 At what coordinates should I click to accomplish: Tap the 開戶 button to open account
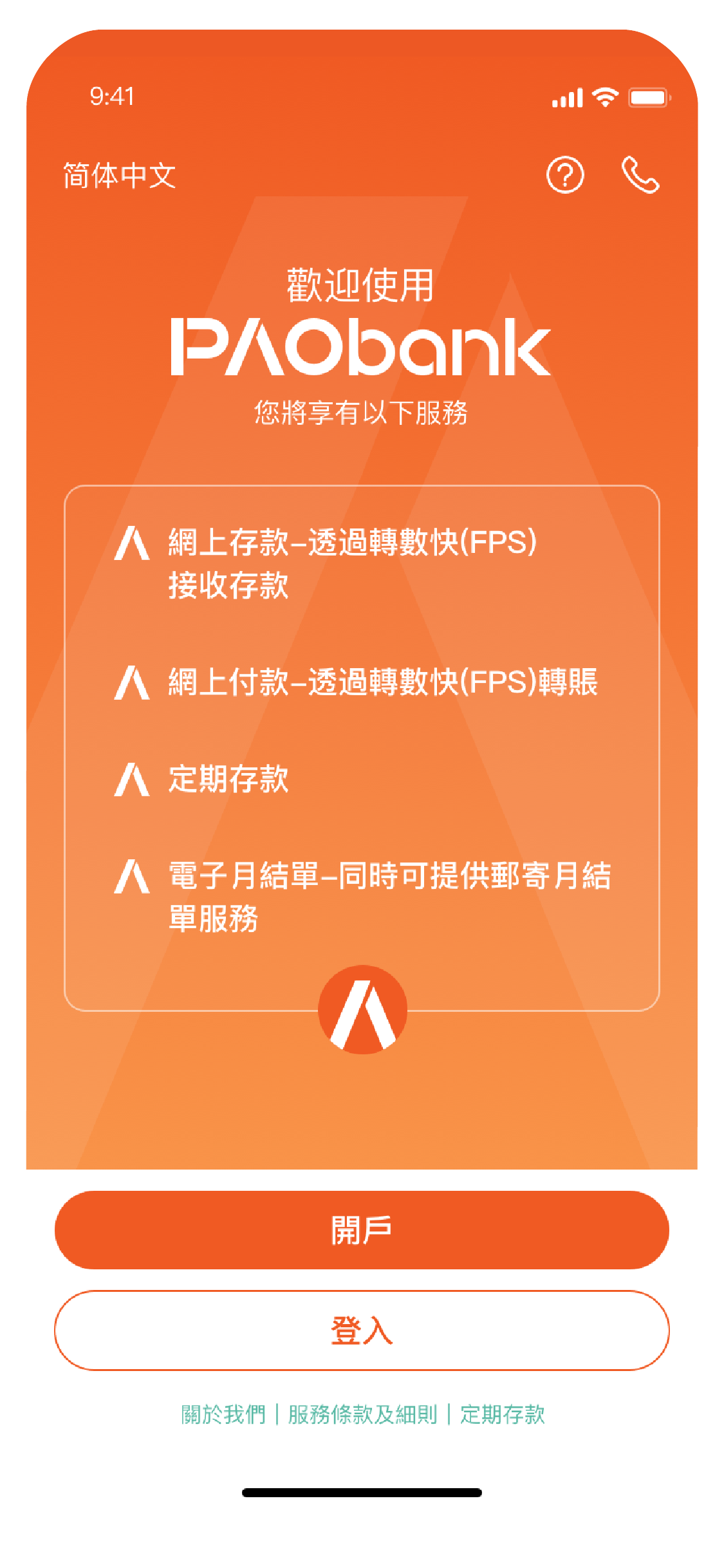click(362, 1230)
